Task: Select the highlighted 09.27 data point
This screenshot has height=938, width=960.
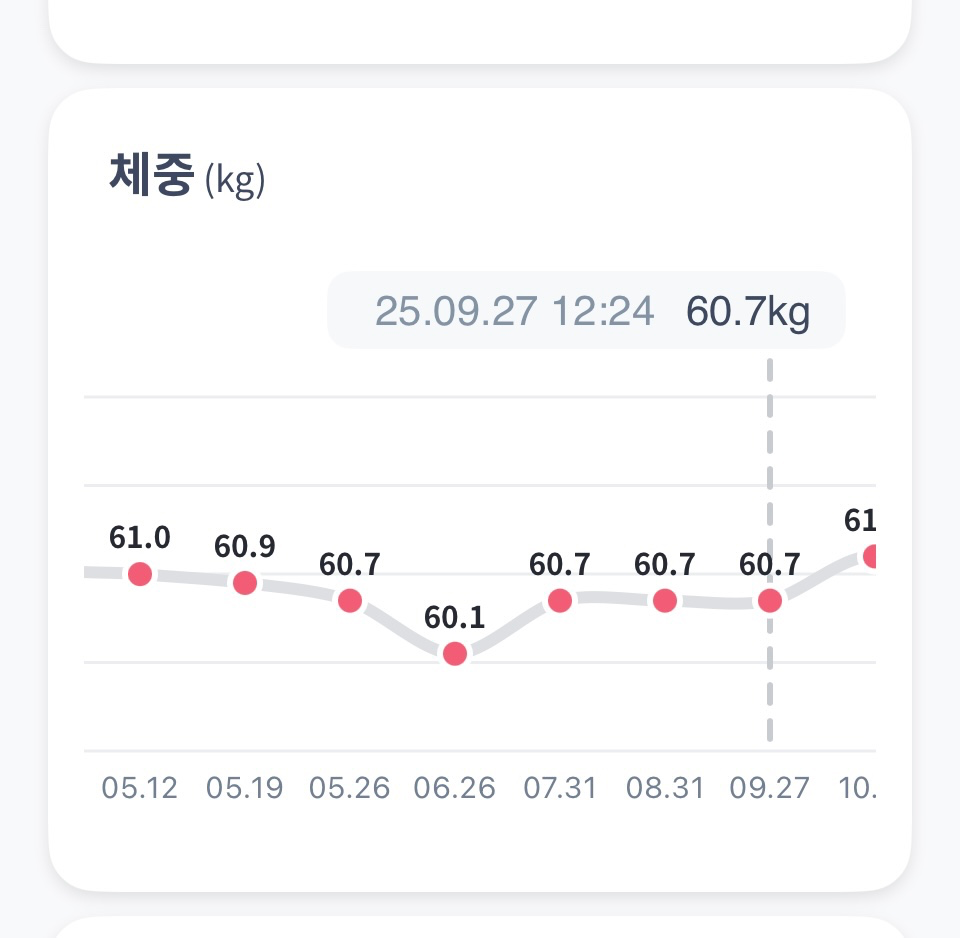Action: click(x=770, y=601)
